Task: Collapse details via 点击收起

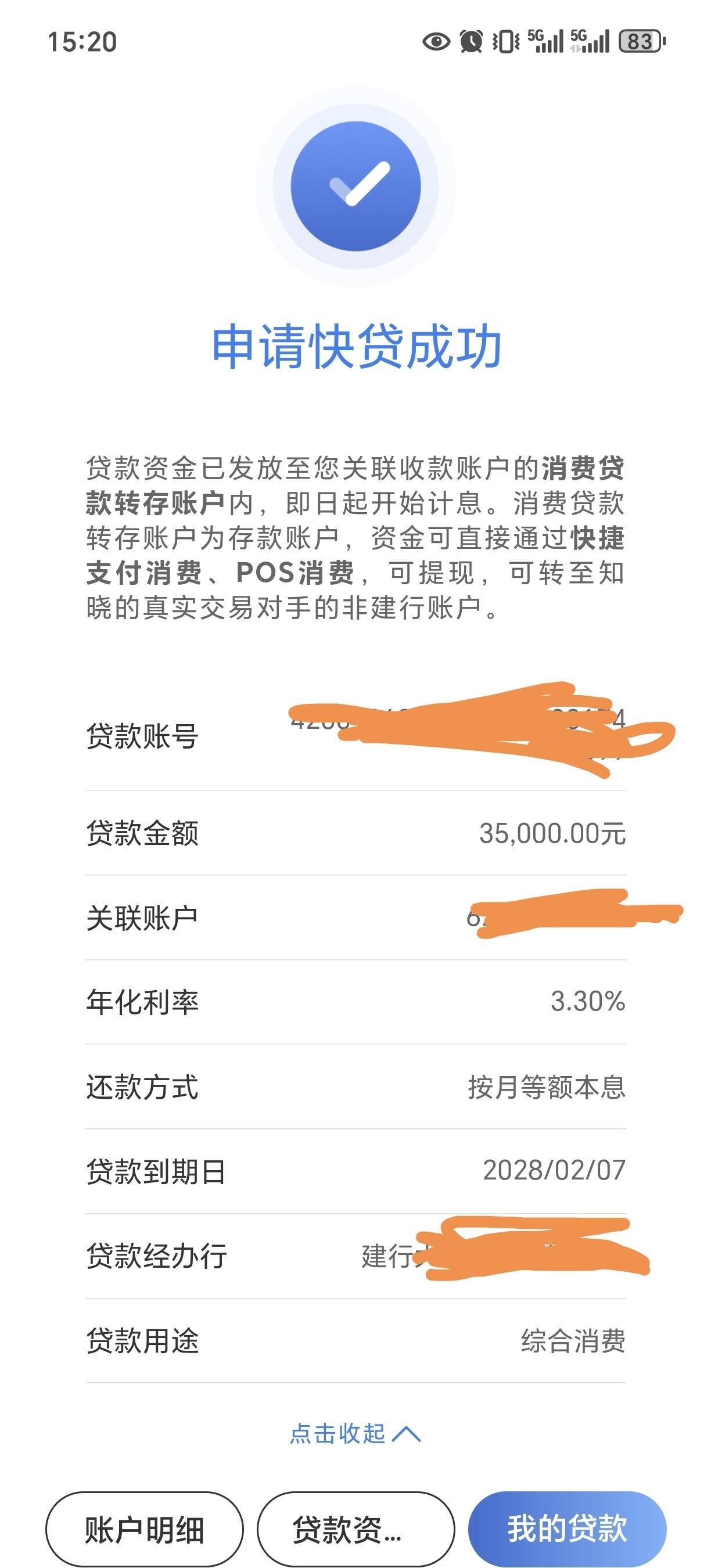Action: point(355,1434)
